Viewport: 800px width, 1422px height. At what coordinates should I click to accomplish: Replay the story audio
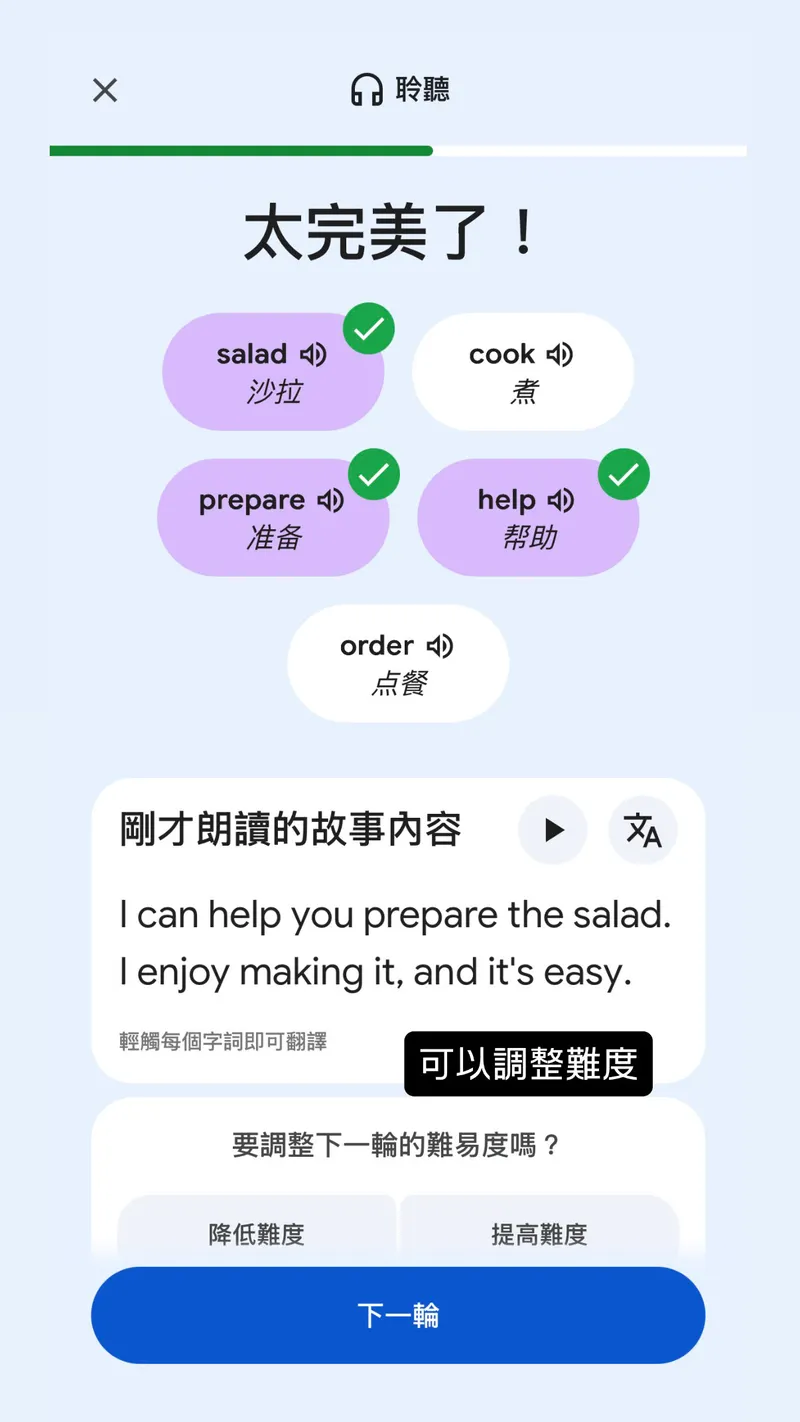click(553, 830)
